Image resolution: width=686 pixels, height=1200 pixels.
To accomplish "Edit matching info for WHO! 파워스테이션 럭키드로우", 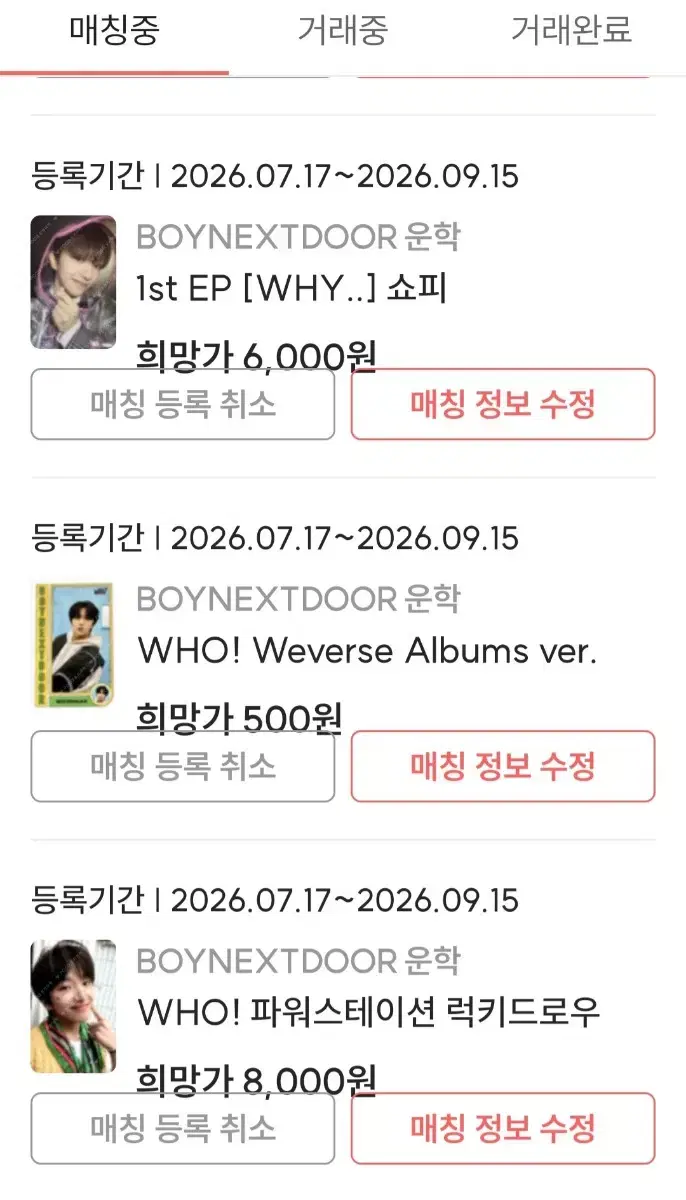I will (x=503, y=1128).
